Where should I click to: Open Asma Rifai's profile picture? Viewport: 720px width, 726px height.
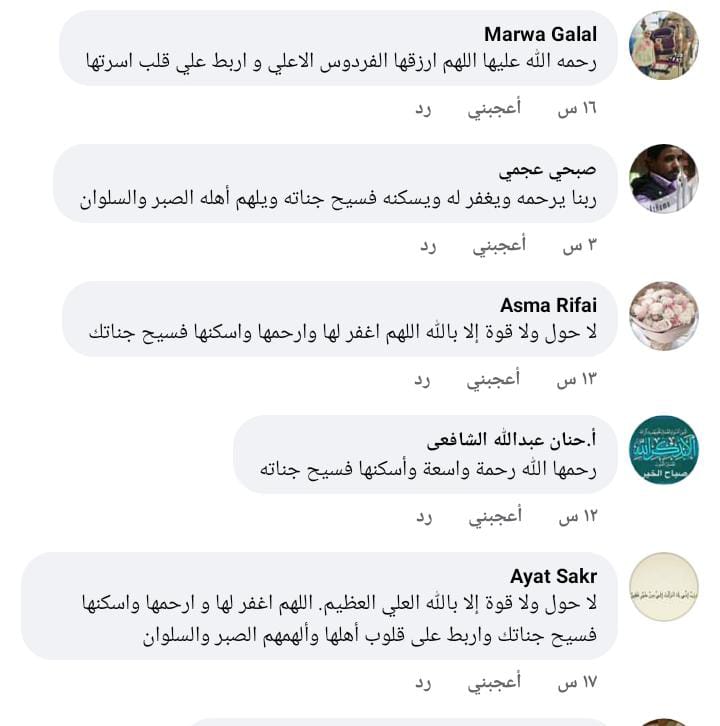(x=664, y=316)
